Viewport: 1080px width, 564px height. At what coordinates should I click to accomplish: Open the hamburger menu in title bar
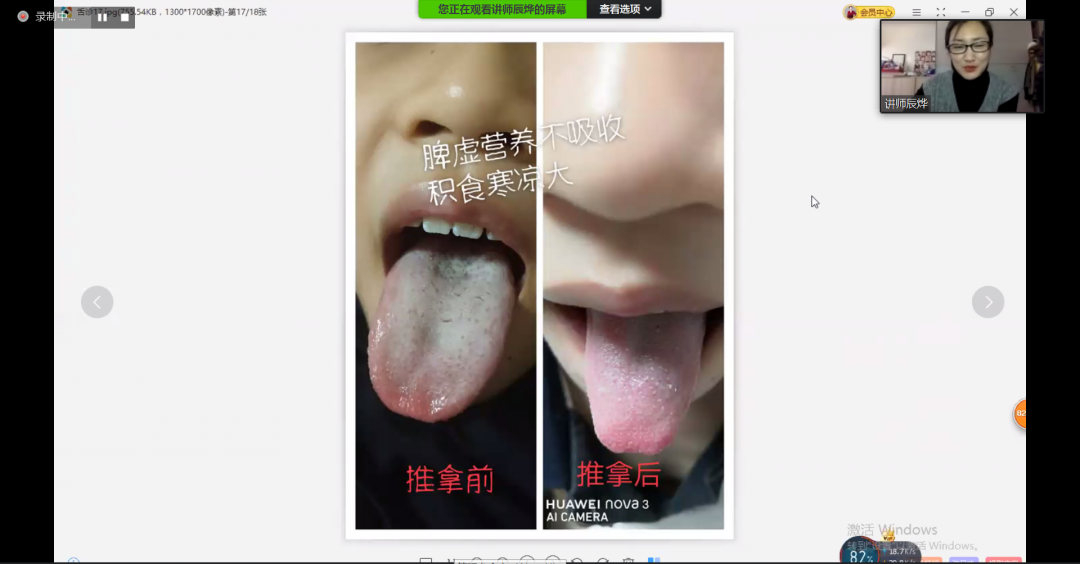tap(916, 12)
